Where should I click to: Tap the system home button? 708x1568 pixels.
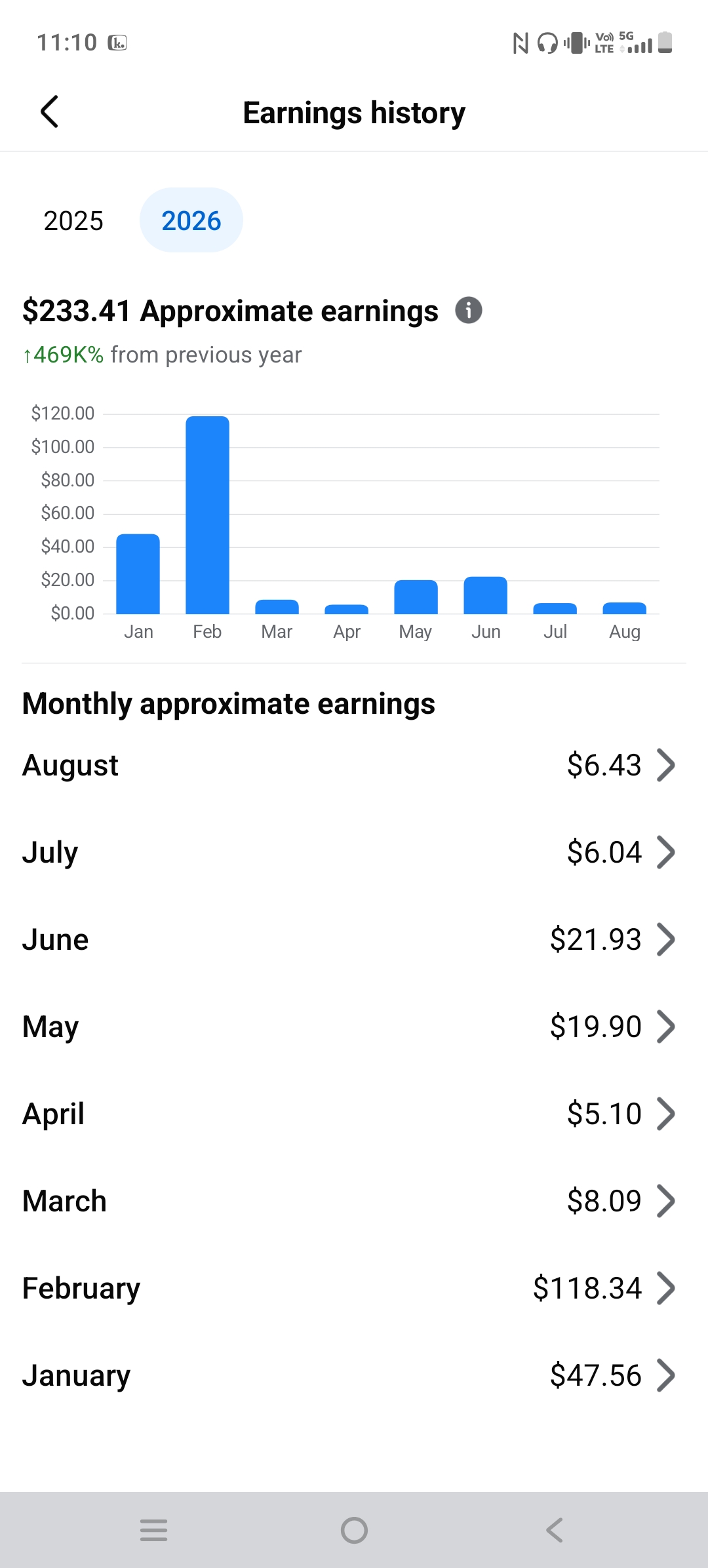[x=354, y=1531]
